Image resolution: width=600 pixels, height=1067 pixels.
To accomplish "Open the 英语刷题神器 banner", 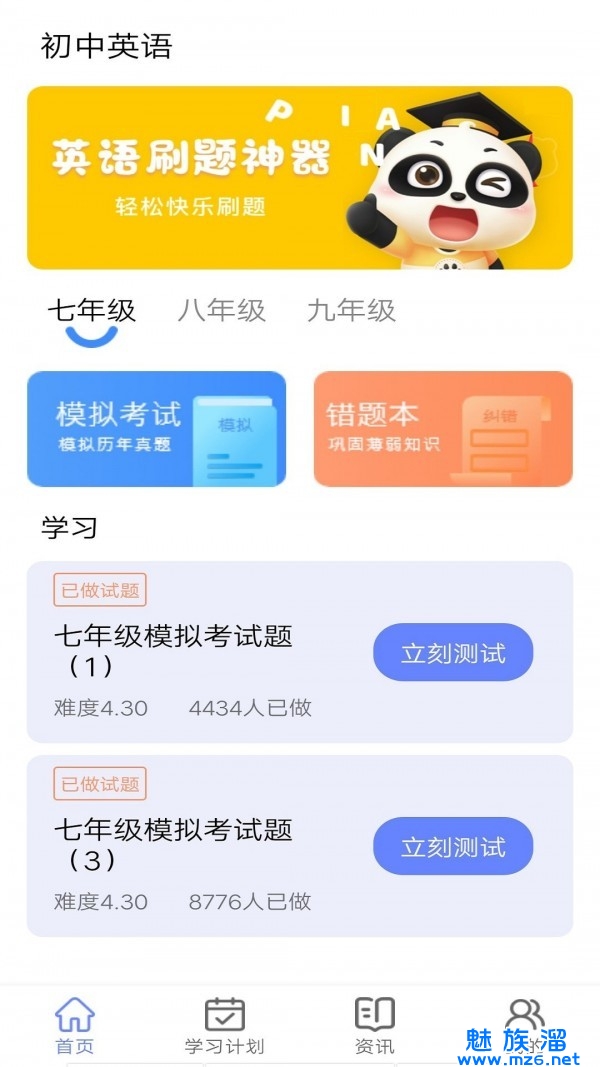I will (x=299, y=177).
